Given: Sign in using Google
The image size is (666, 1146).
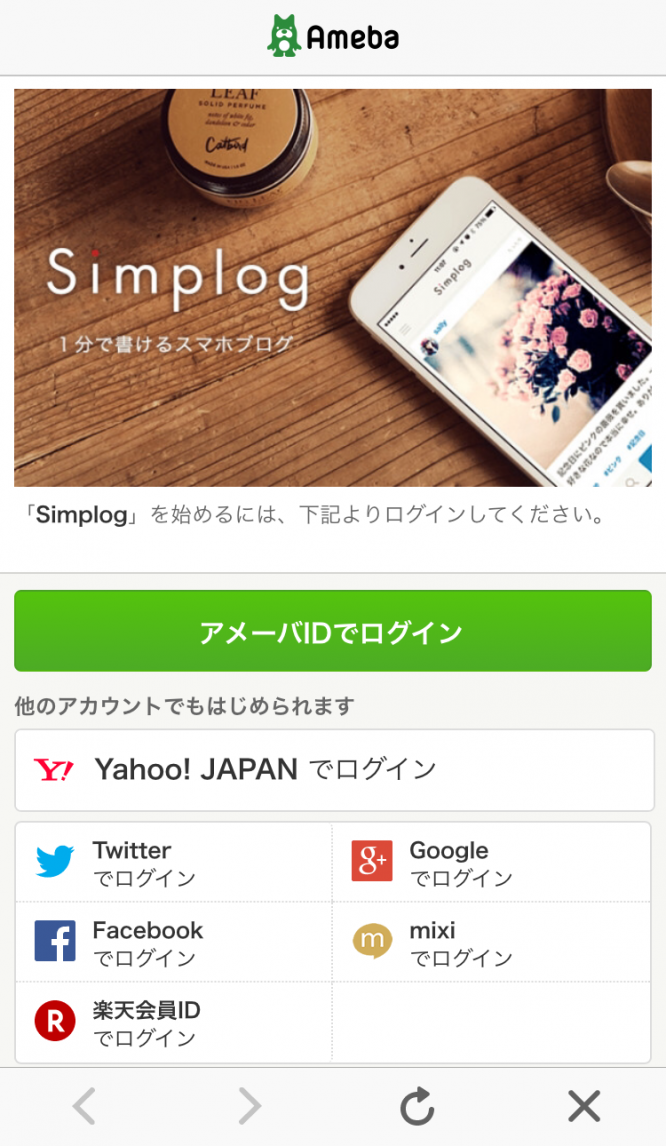Looking at the screenshot, I should pyautogui.click(x=491, y=862).
